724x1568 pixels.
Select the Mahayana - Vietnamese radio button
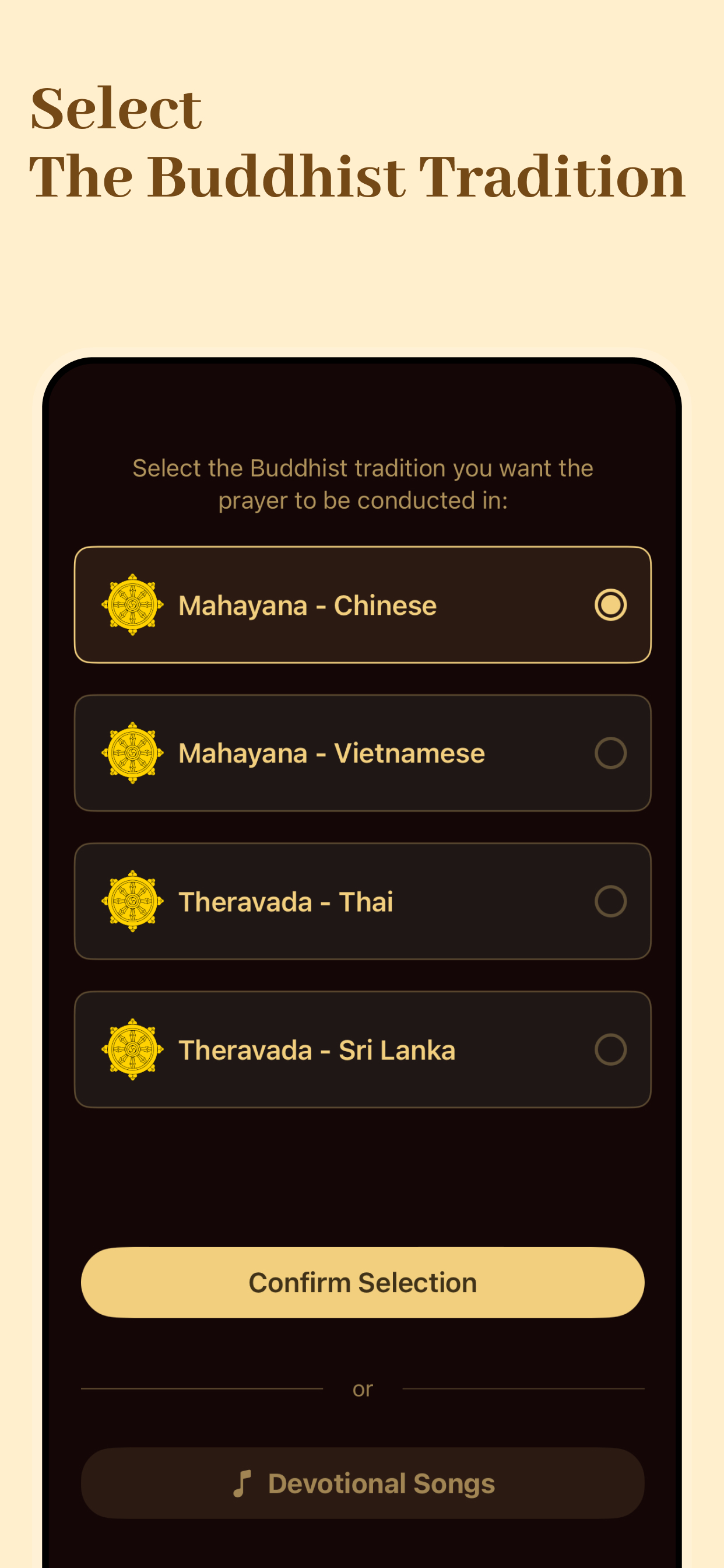point(611,753)
